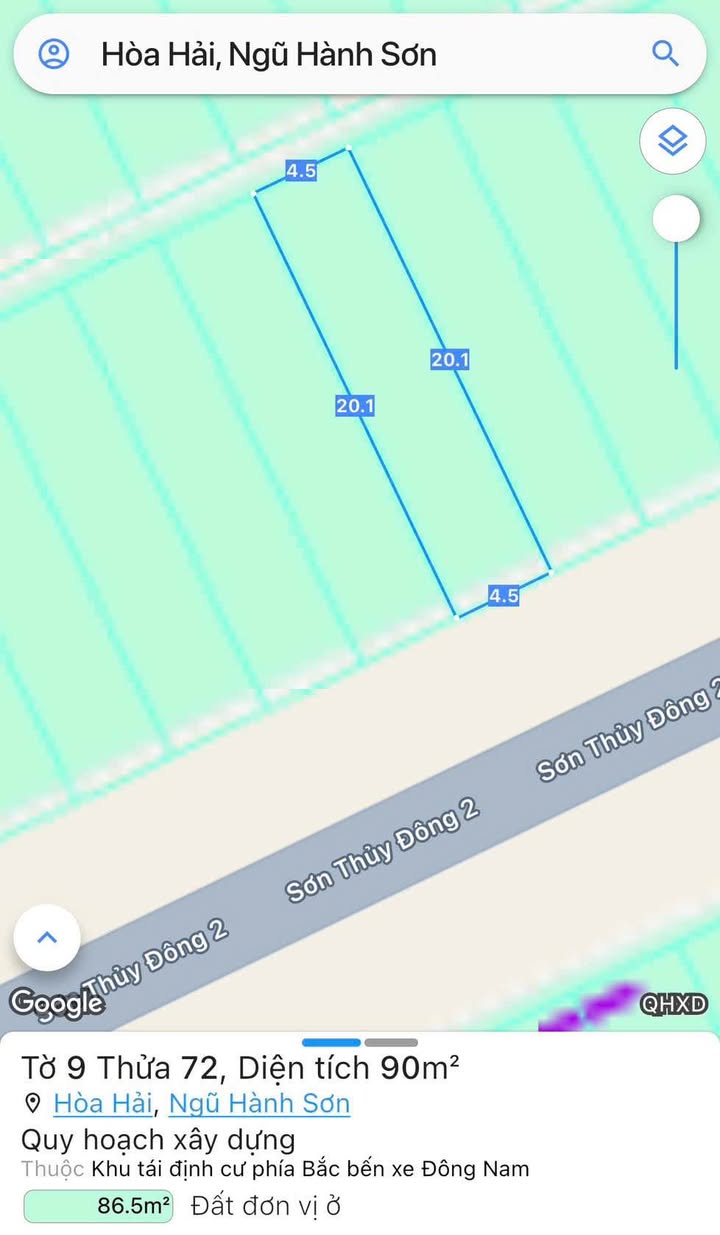Tap the layer opacity slider handle
Image resolution: width=720 pixels, height=1235 pixels.
[676, 219]
